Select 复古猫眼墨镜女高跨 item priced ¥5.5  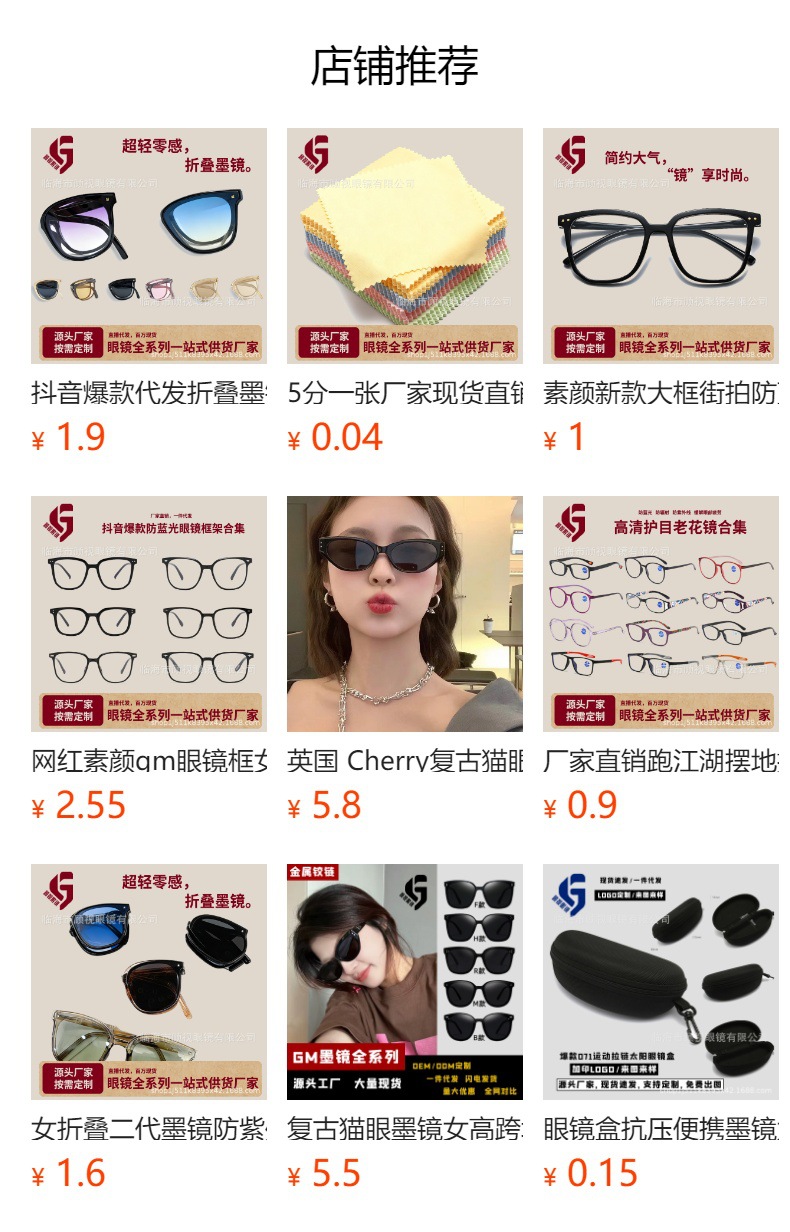(405, 982)
